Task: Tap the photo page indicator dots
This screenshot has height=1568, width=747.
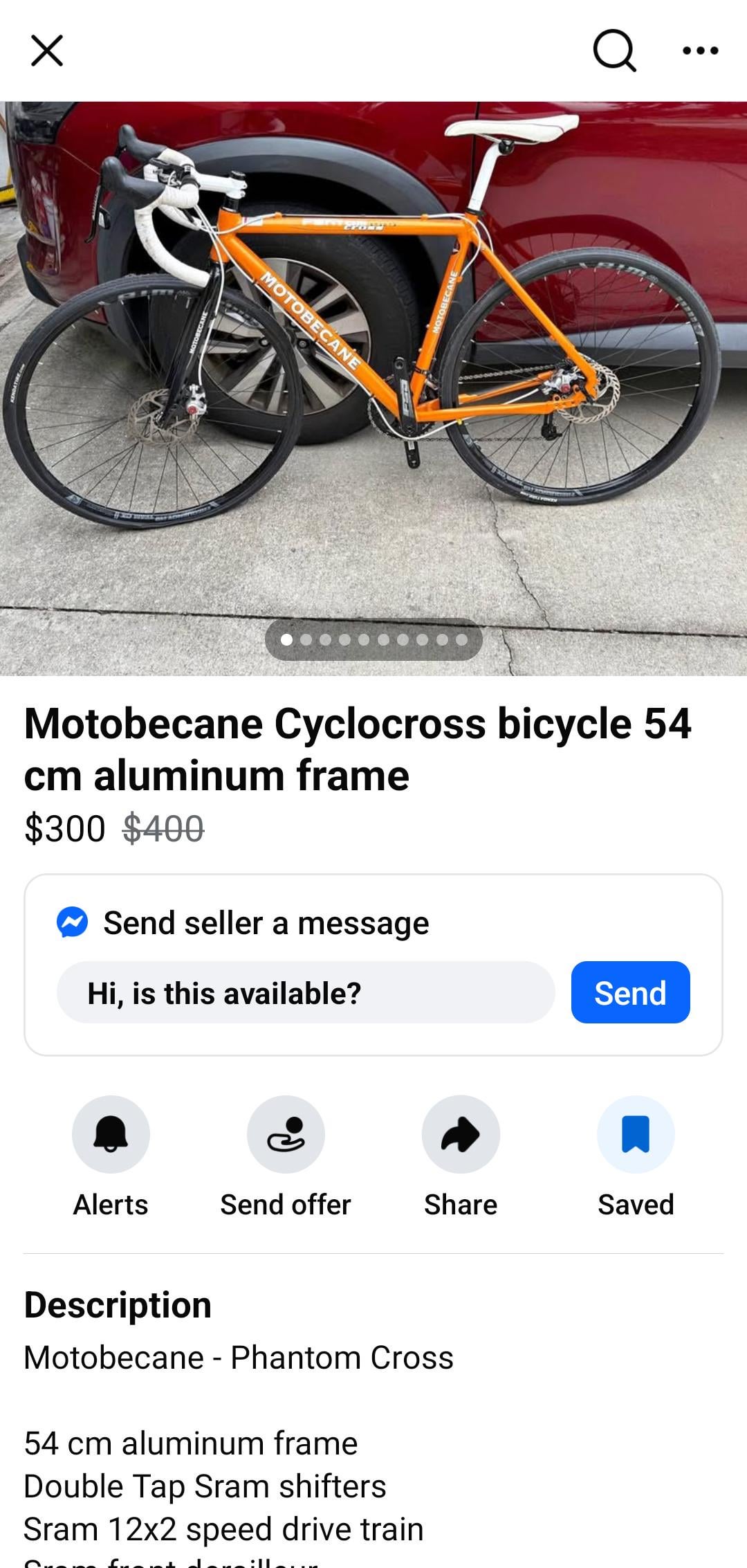Action: [x=373, y=639]
